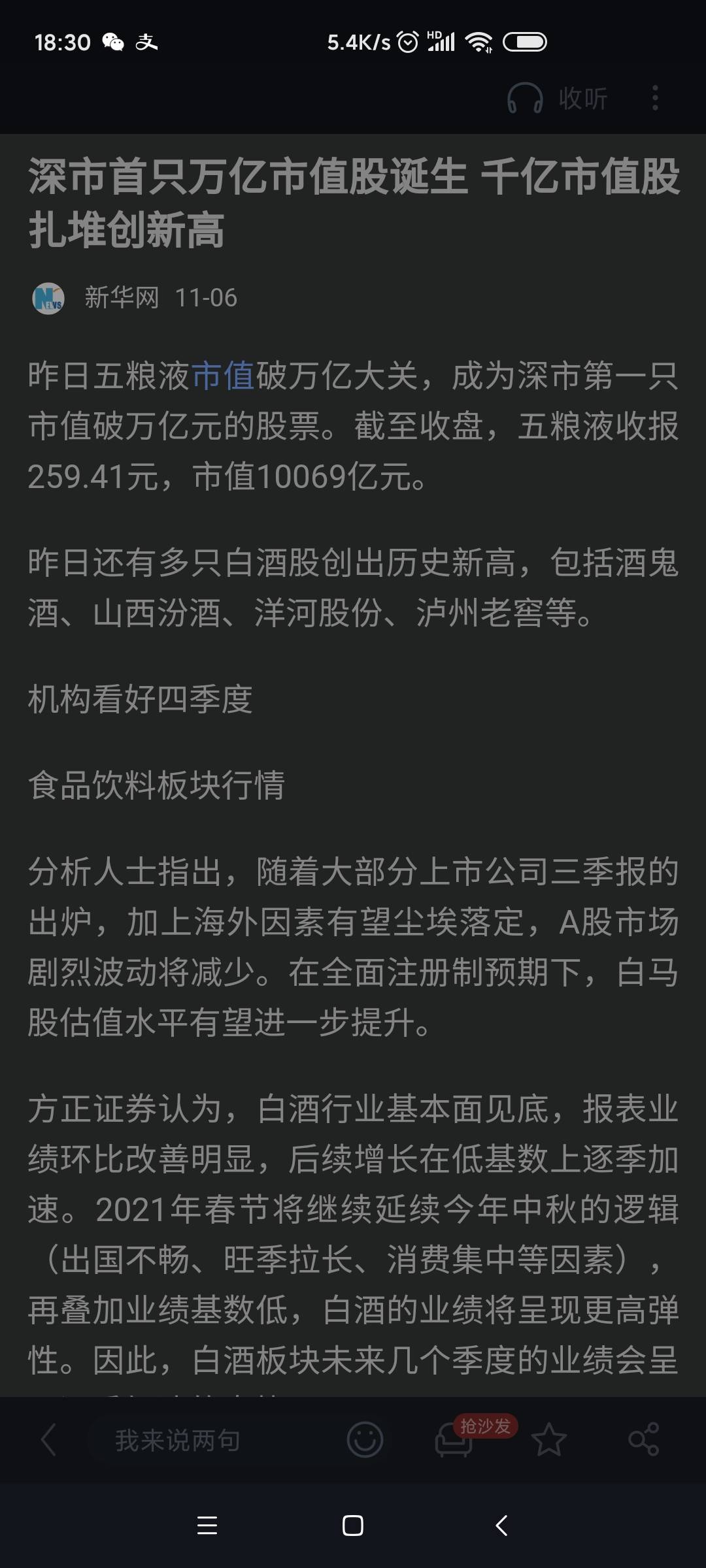Tap the 我来说两句 comment field
The height and width of the screenshot is (1568, 706).
click(x=178, y=1439)
